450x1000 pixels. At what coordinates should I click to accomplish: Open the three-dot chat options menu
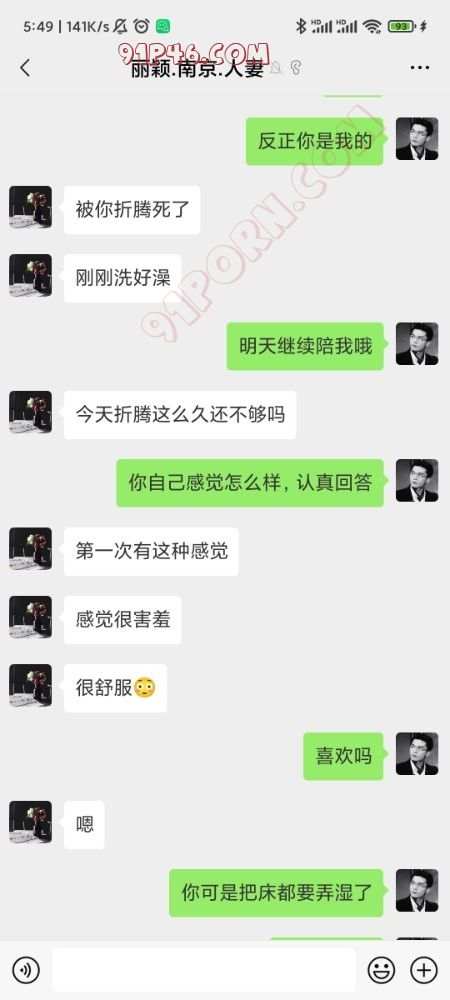[419, 68]
